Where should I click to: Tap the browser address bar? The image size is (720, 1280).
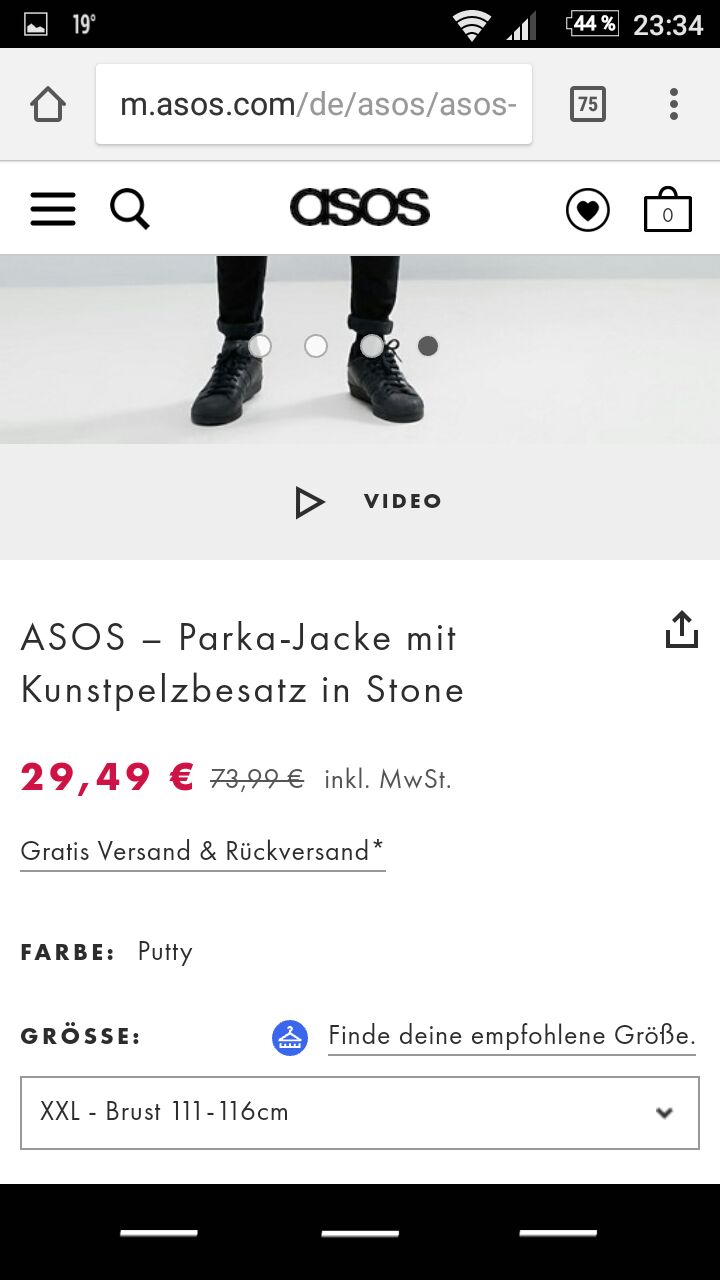pos(314,104)
